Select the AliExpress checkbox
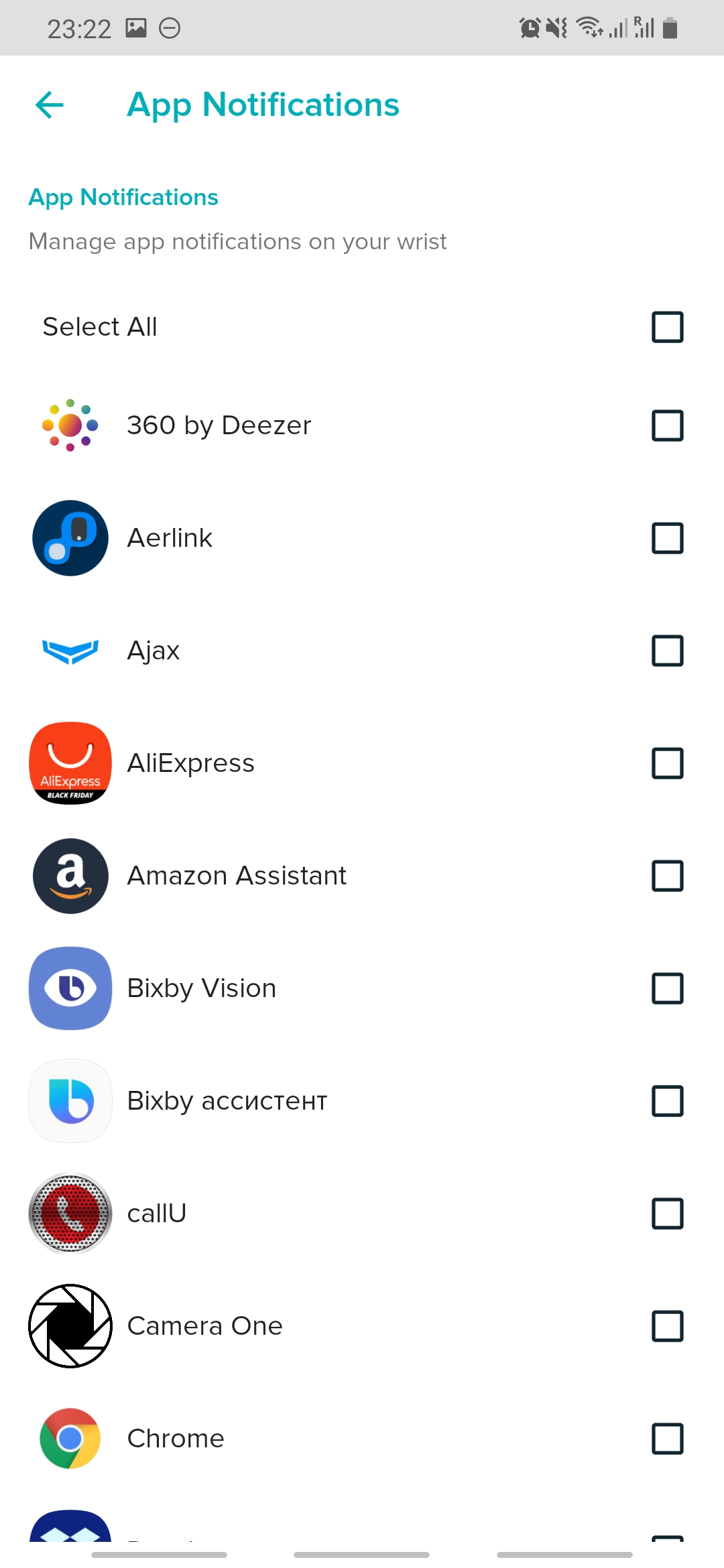Viewport: 724px width, 1568px height. [667, 763]
